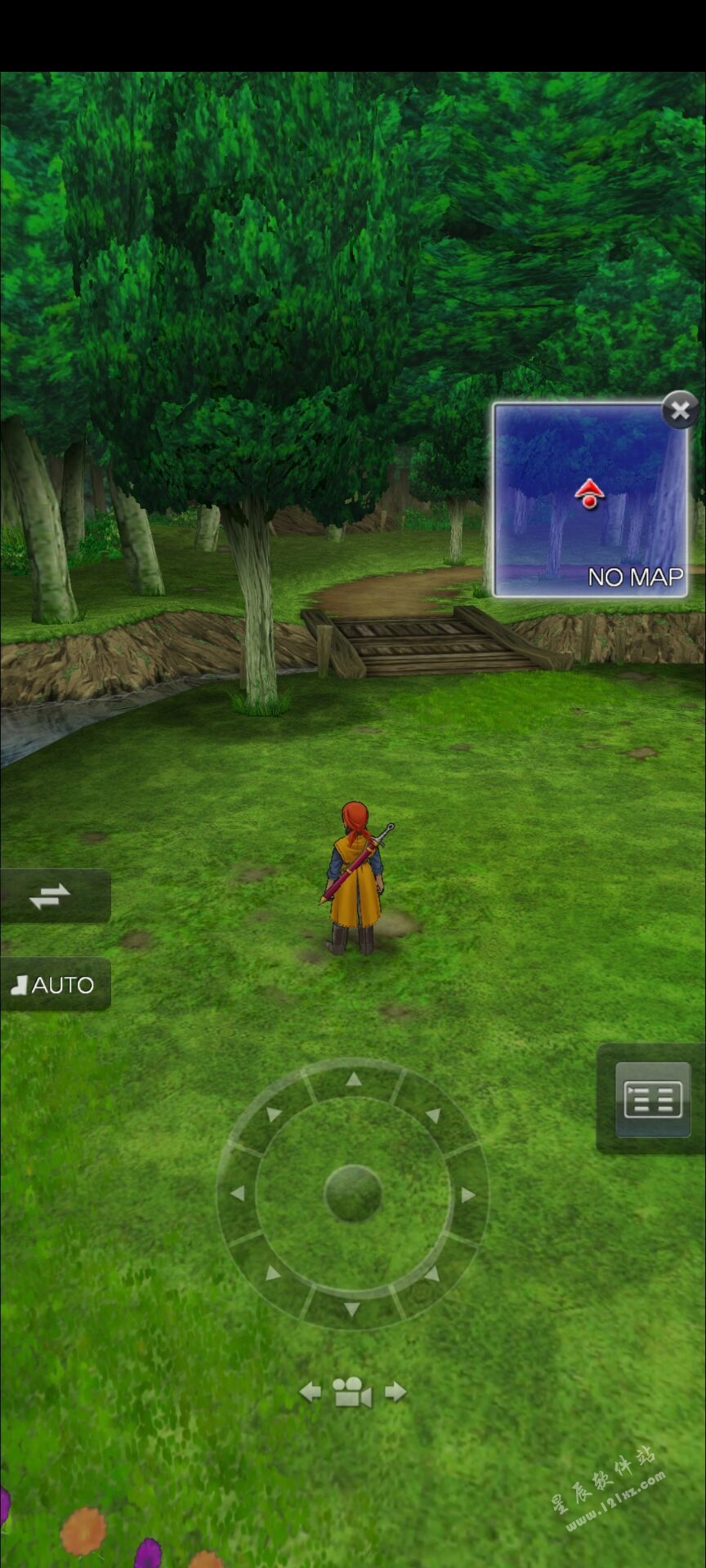
Task: Move left using the D-pad arrow
Action: coord(238,1194)
